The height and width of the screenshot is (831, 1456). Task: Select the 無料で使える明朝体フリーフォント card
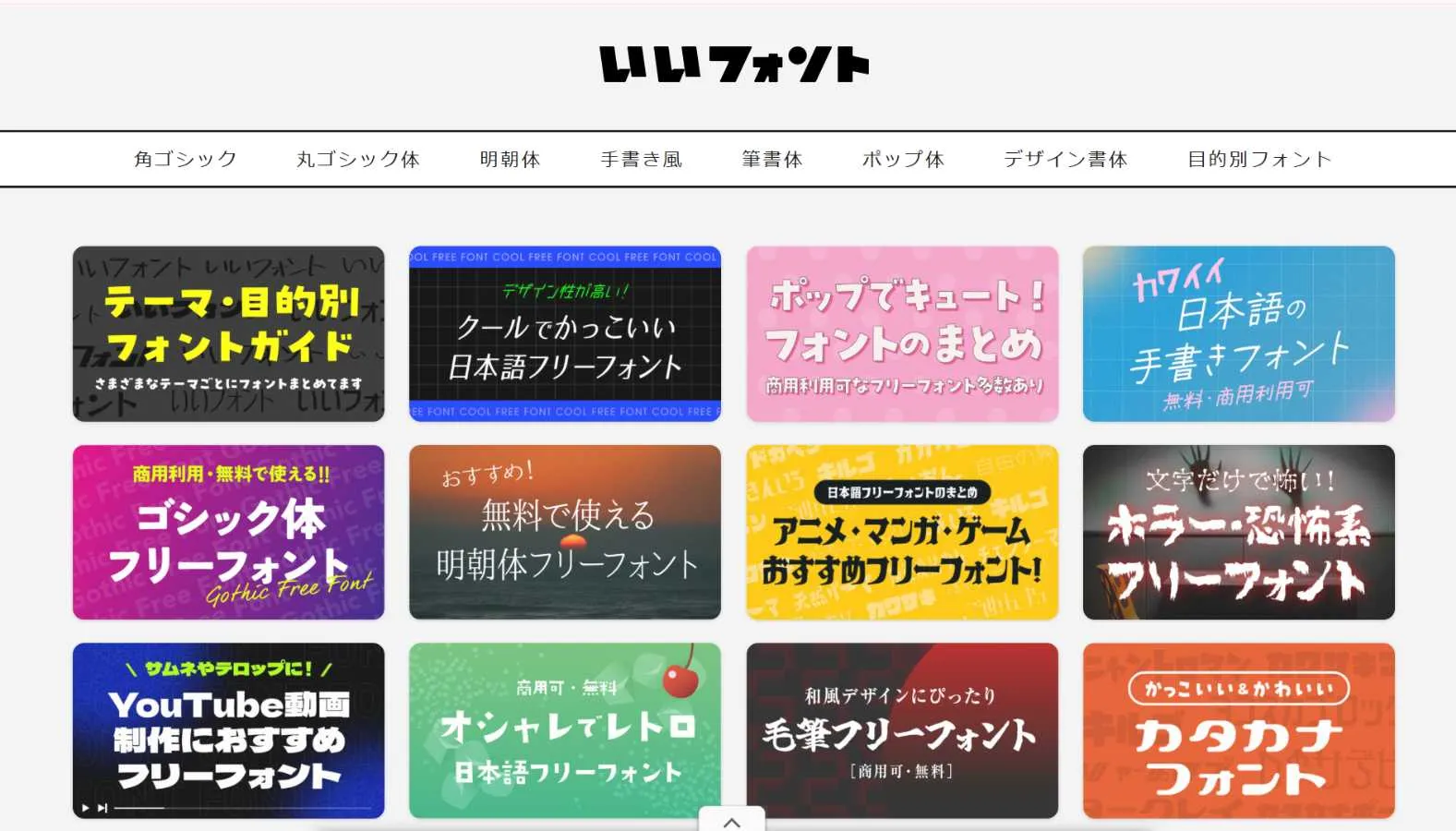[564, 532]
